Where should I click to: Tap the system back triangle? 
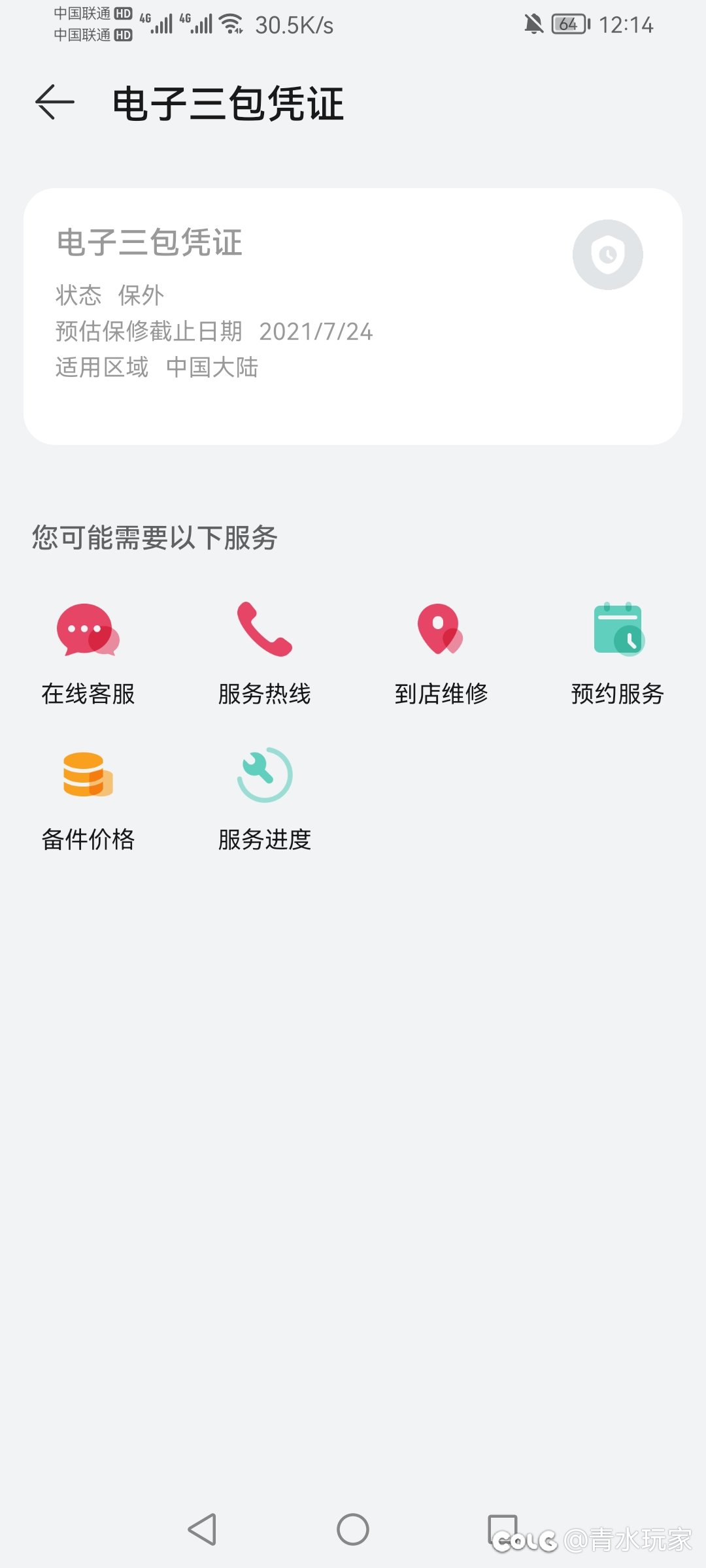point(202,1529)
